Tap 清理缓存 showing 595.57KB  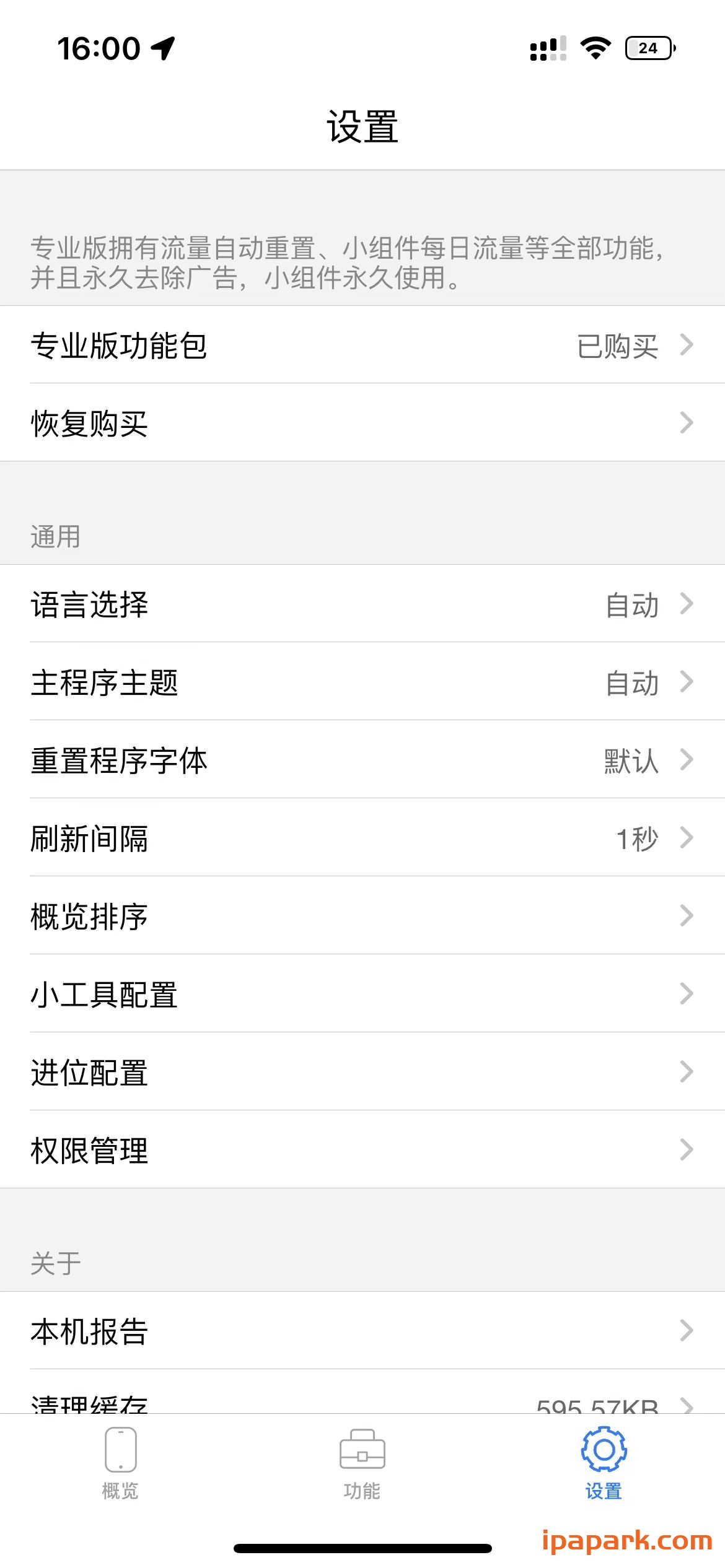coord(362,1405)
